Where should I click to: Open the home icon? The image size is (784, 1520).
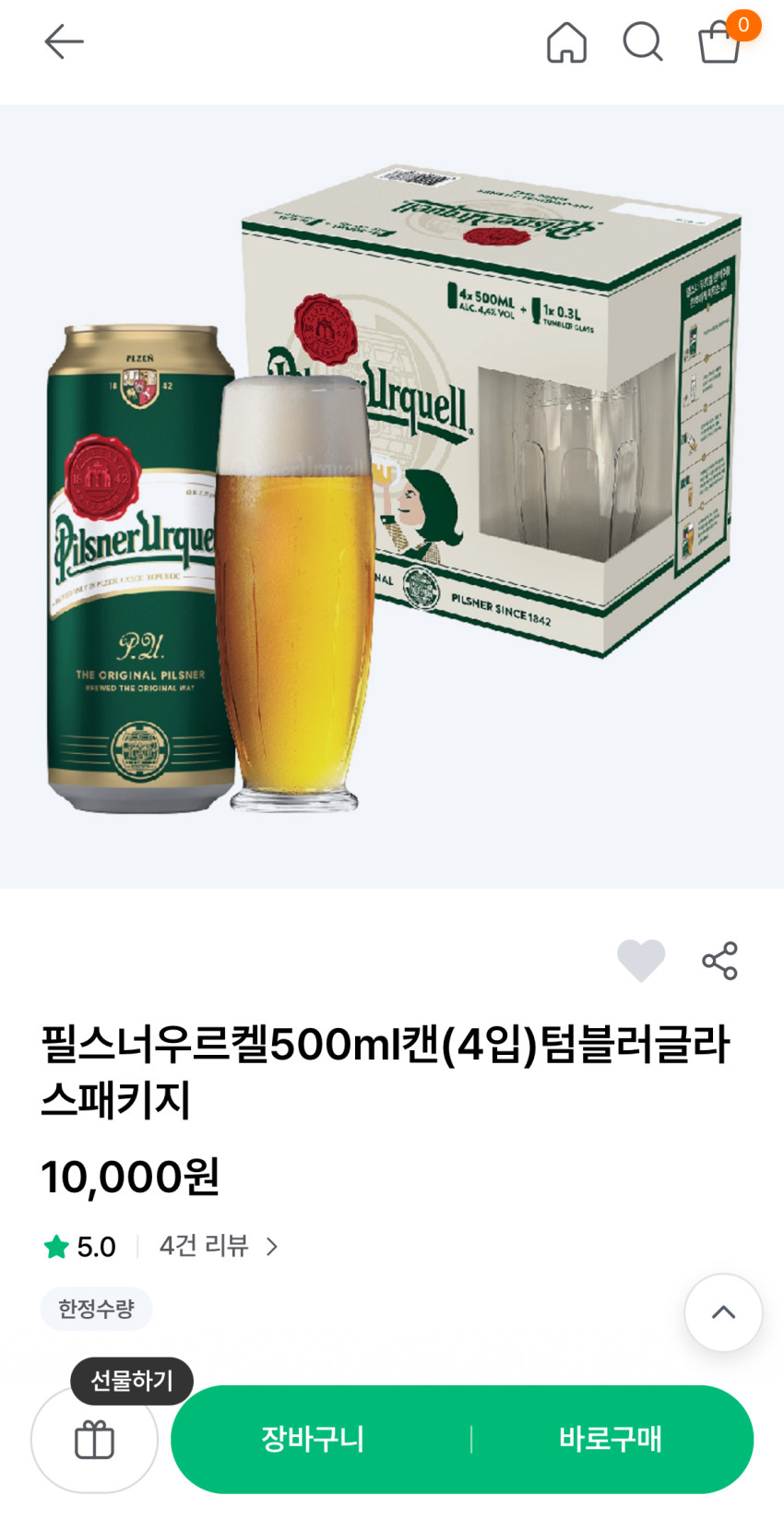pyautogui.click(x=566, y=42)
